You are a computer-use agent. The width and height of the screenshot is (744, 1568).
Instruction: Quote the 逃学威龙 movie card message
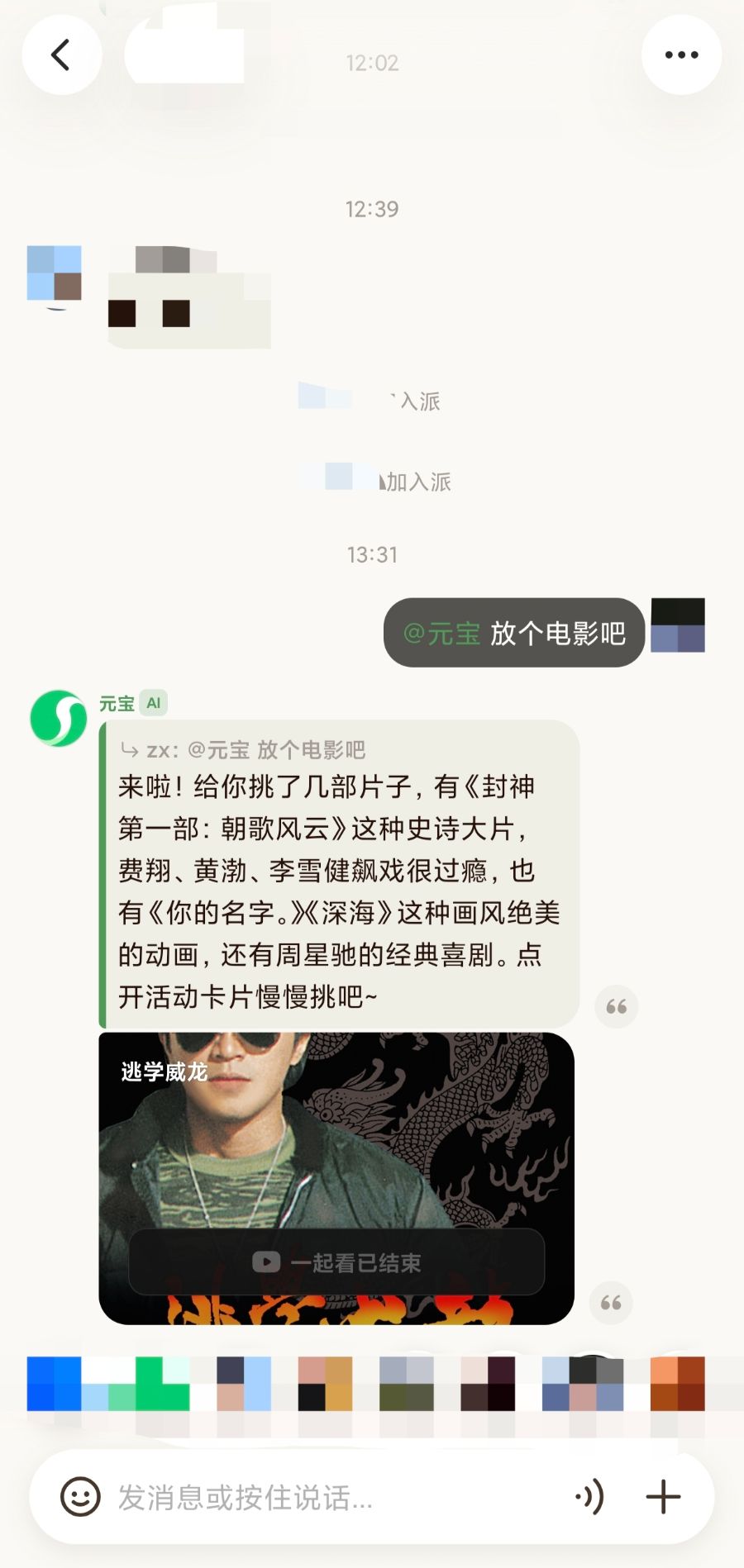tap(611, 1303)
